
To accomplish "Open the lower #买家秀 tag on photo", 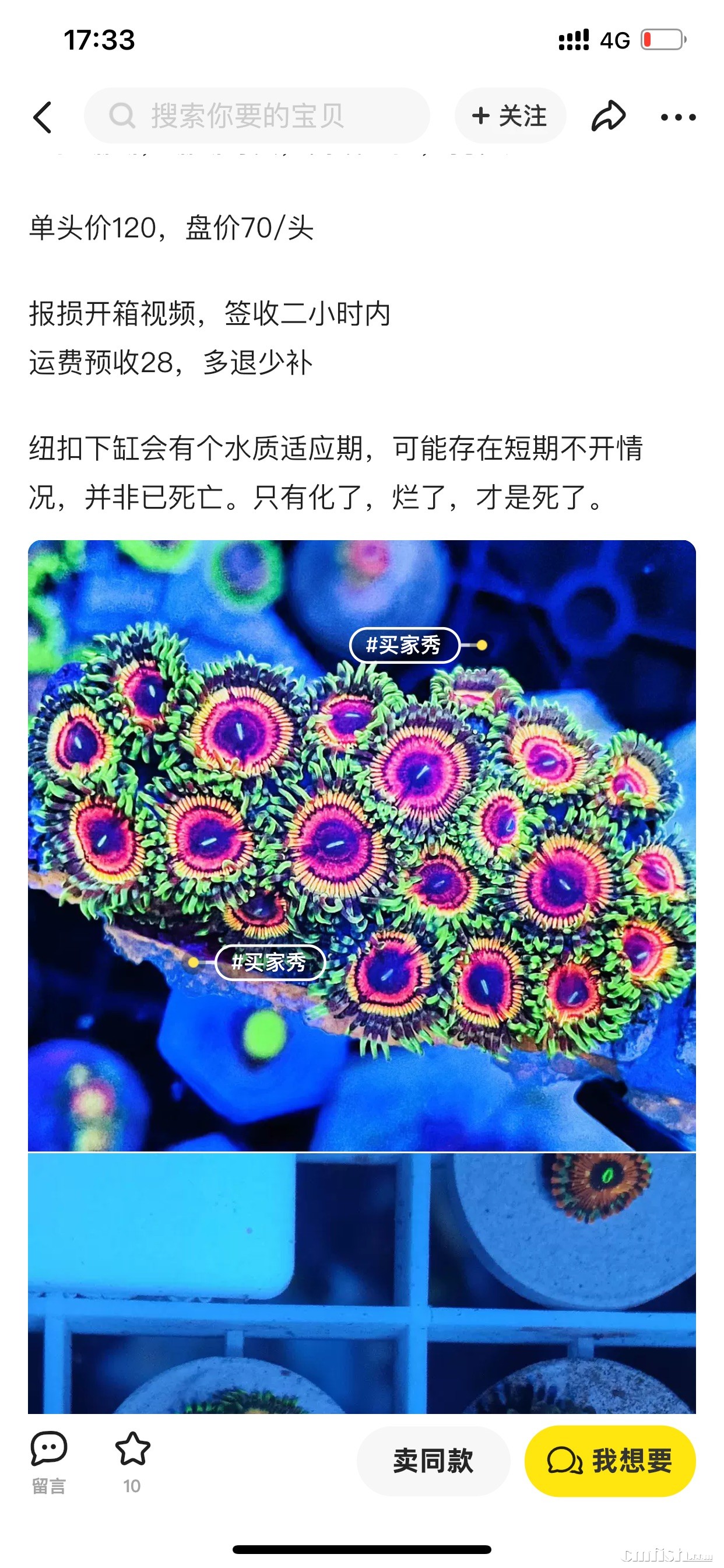I will [x=270, y=963].
